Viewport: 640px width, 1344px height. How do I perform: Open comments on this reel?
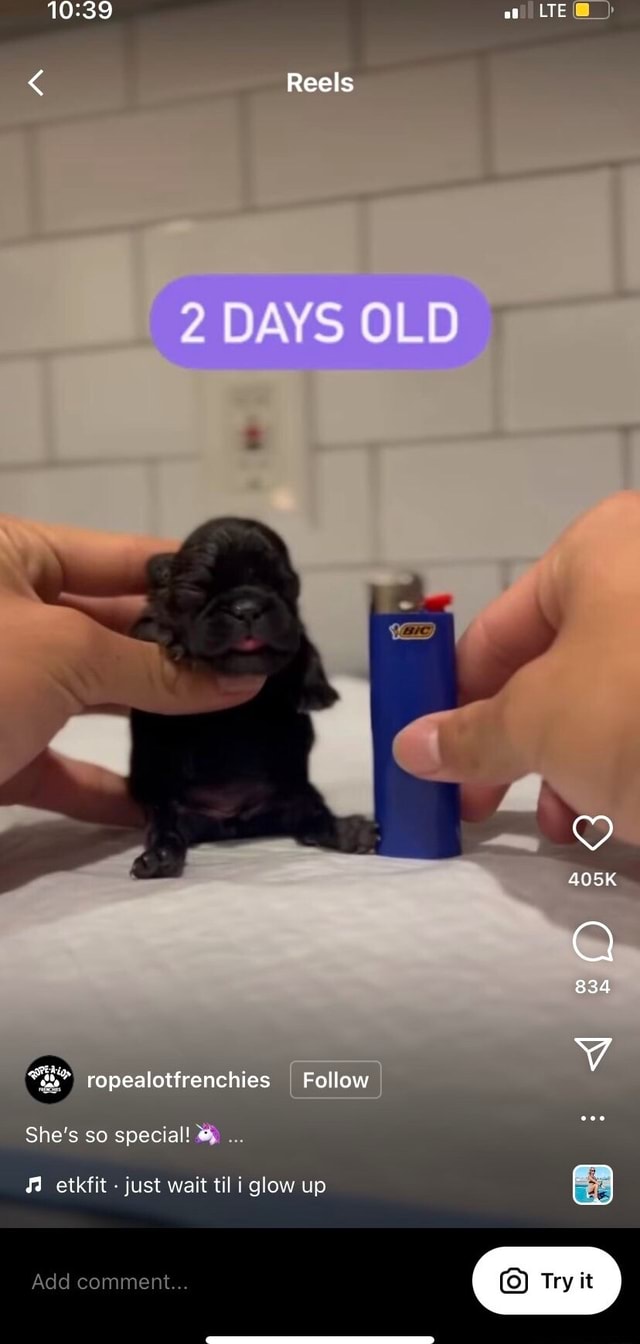(x=593, y=941)
